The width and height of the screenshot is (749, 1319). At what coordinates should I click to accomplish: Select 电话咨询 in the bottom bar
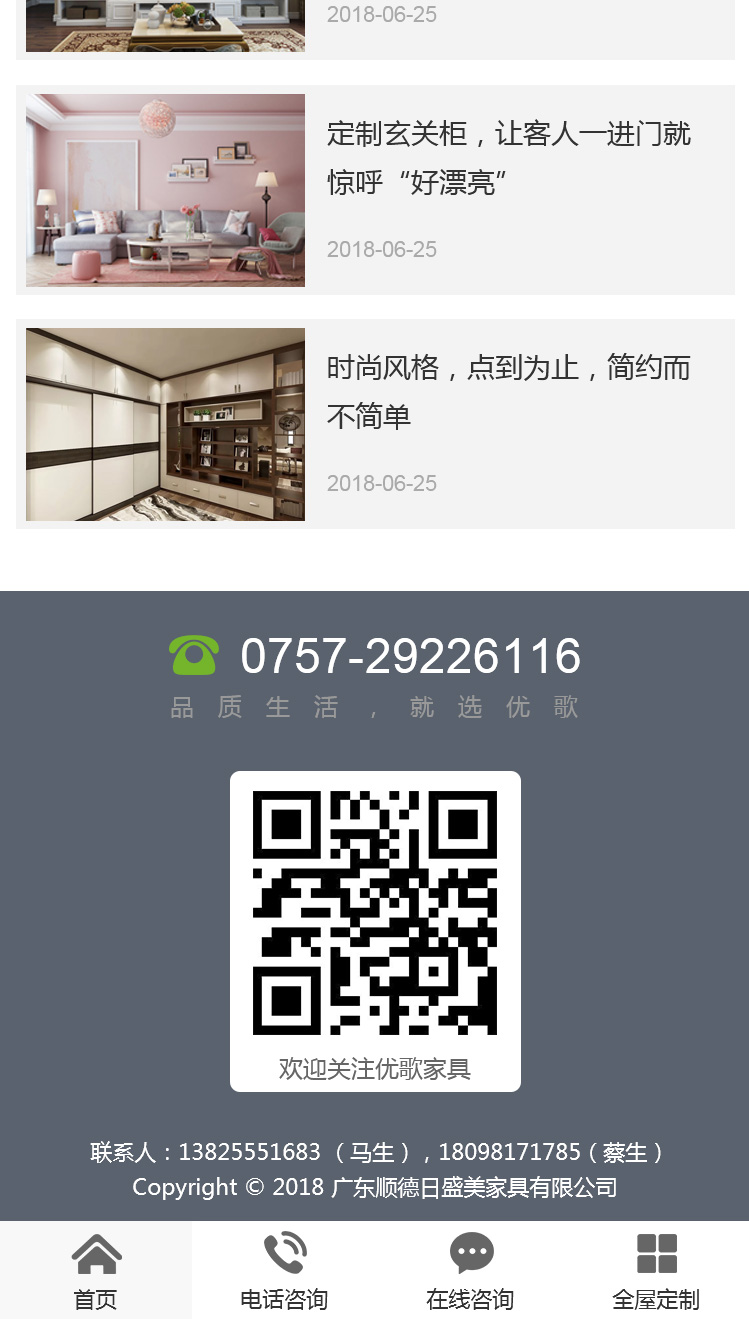click(x=284, y=1270)
